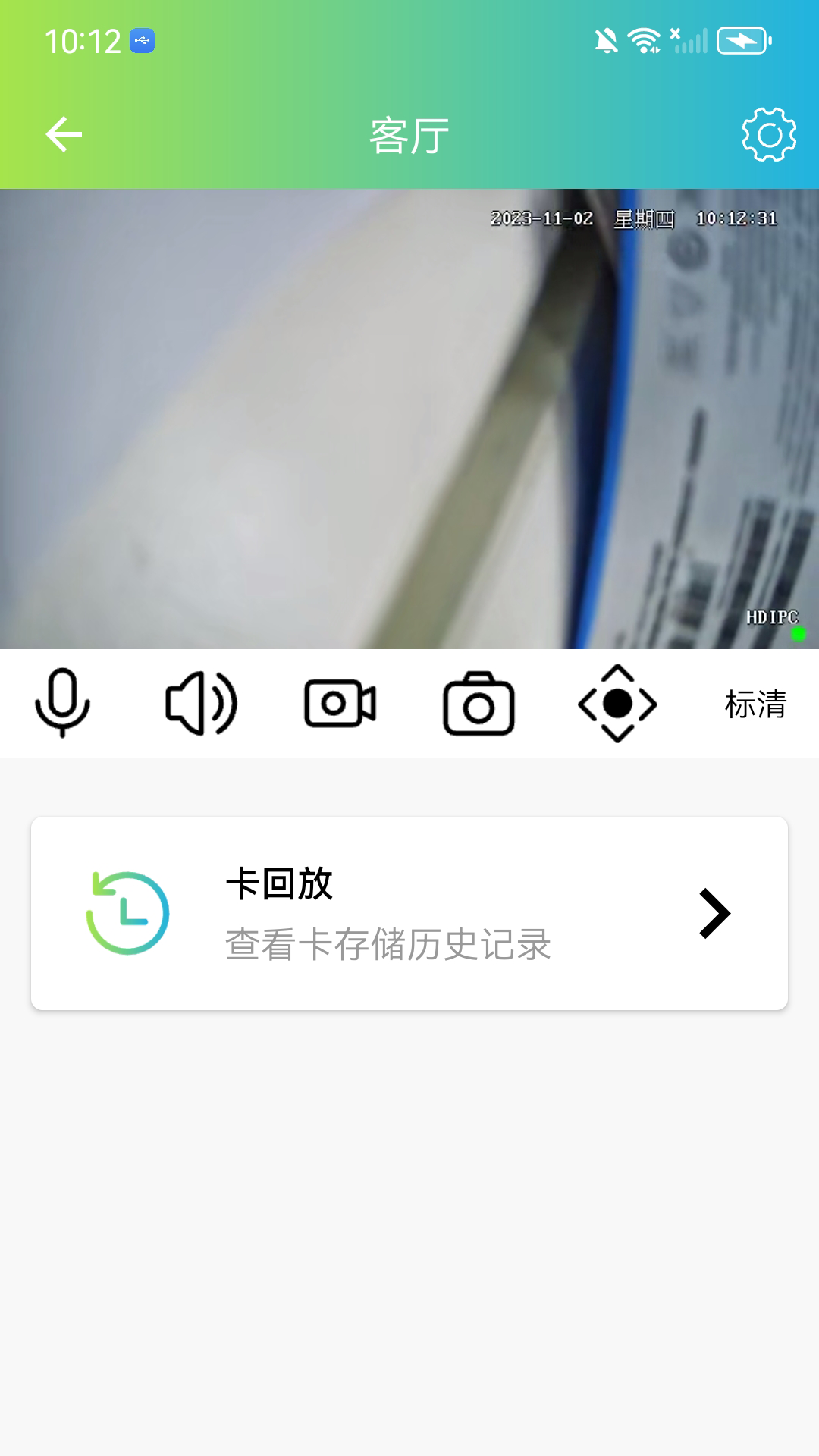Toggle the speaker sound

[201, 703]
